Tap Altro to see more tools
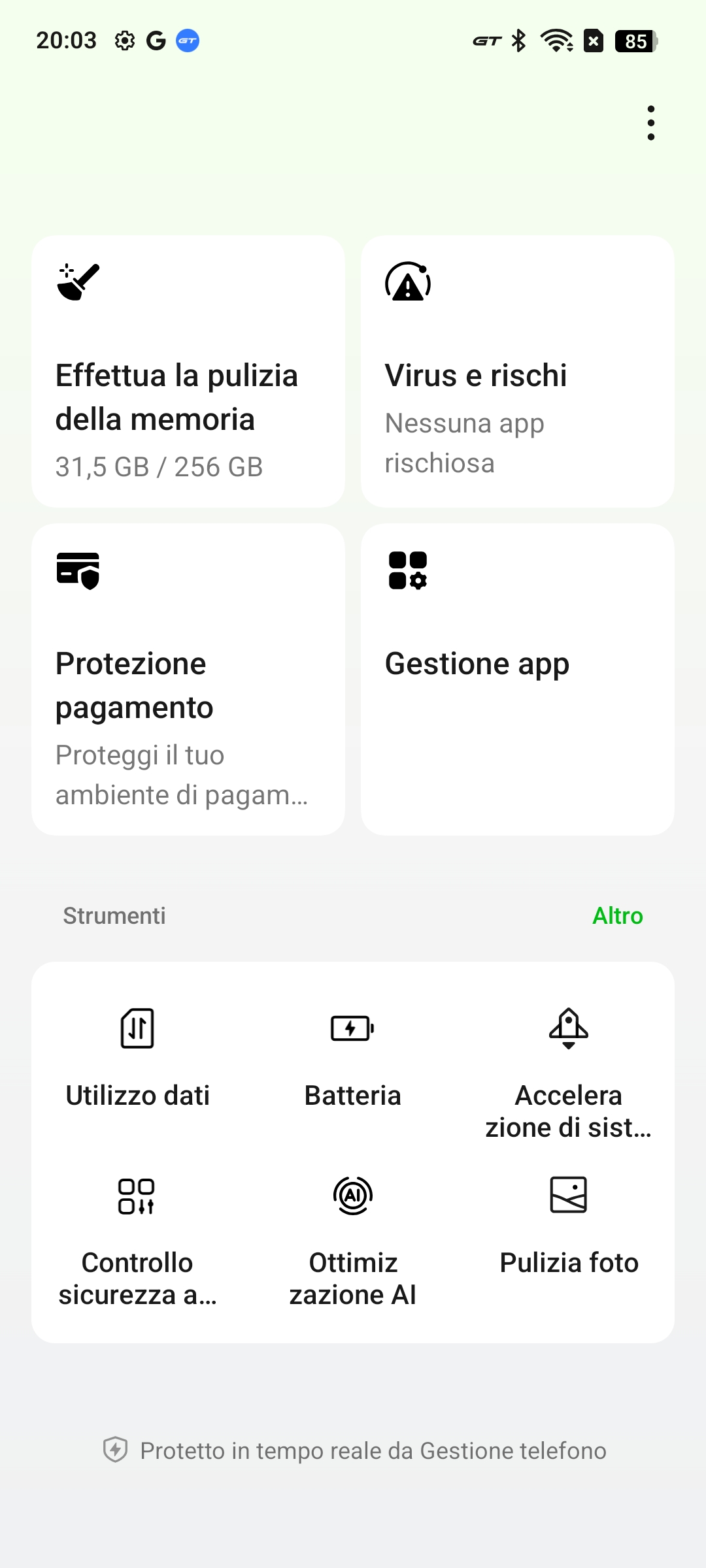 coord(618,916)
